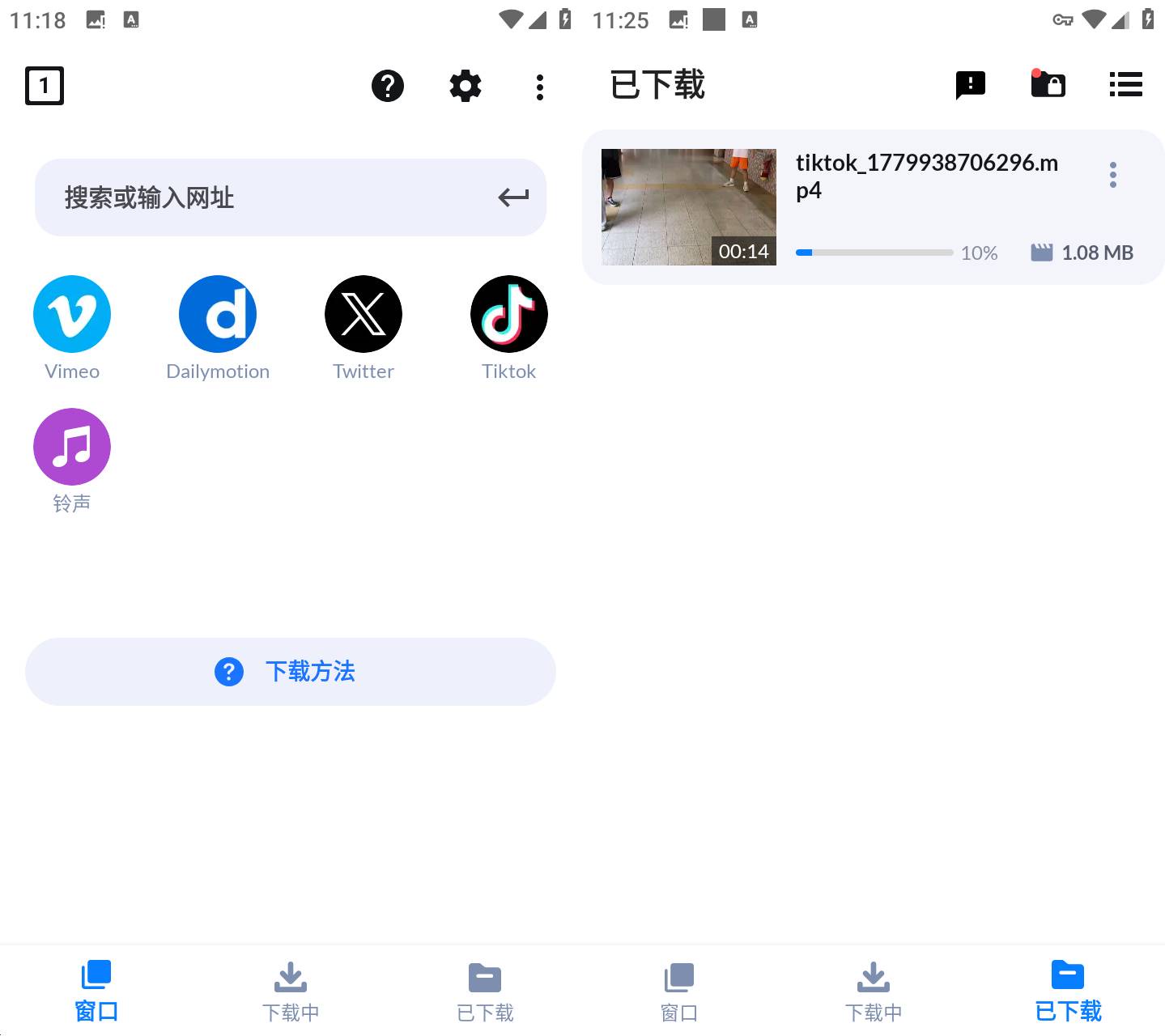Open the tab counter showing 1
The height and width of the screenshot is (1036, 1165).
[45, 86]
